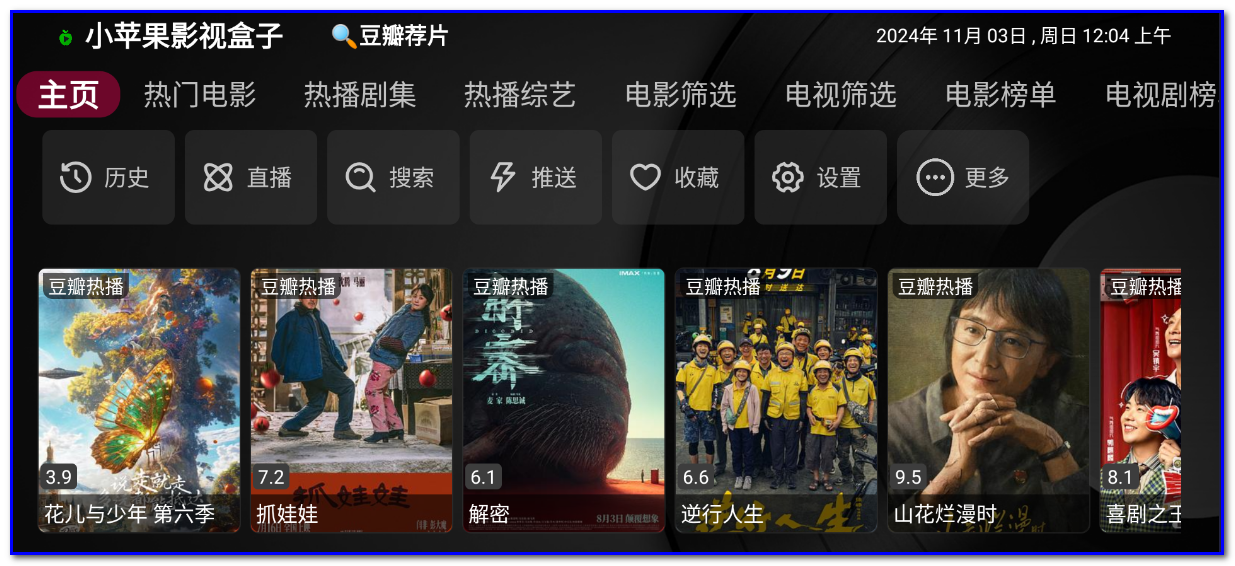1235x566 pixels.
Task: Switch to the 热播剧集 tab
Action: point(360,95)
